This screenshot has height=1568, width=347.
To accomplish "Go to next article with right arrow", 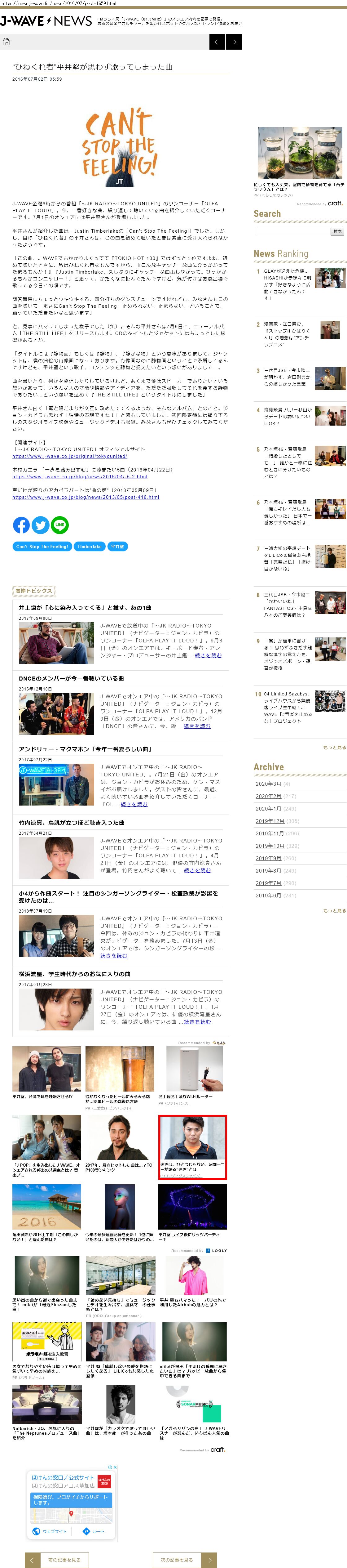I will pyautogui.click(x=234, y=41).
